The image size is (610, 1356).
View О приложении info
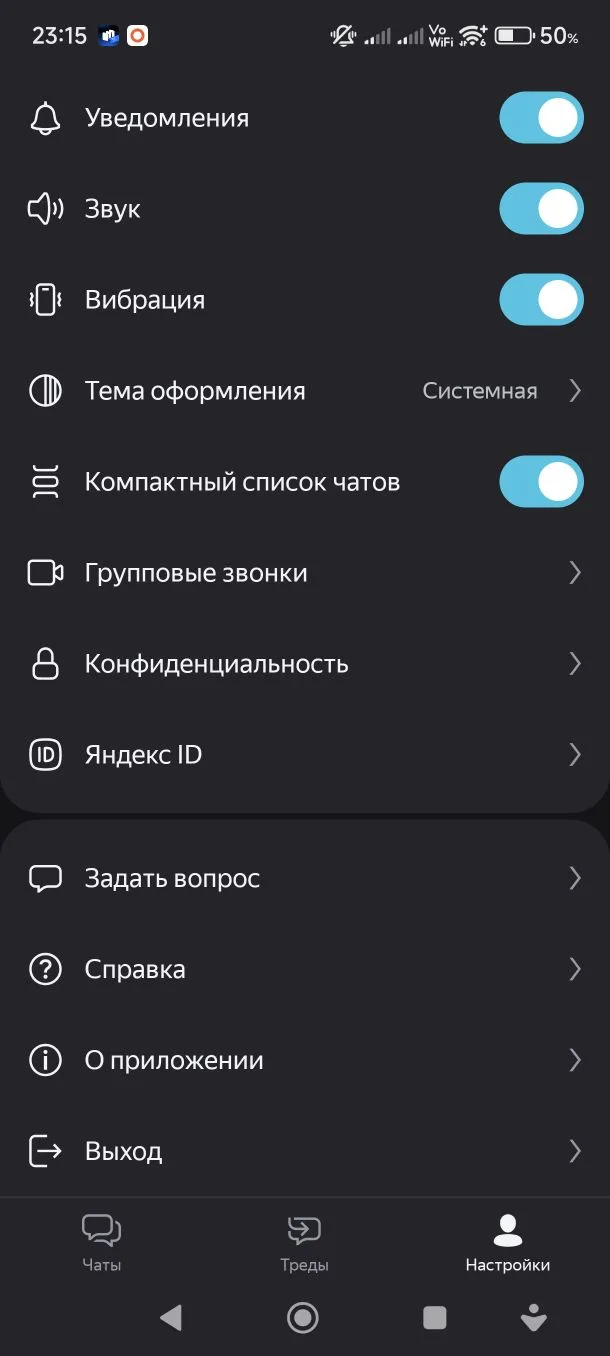pos(304,1061)
